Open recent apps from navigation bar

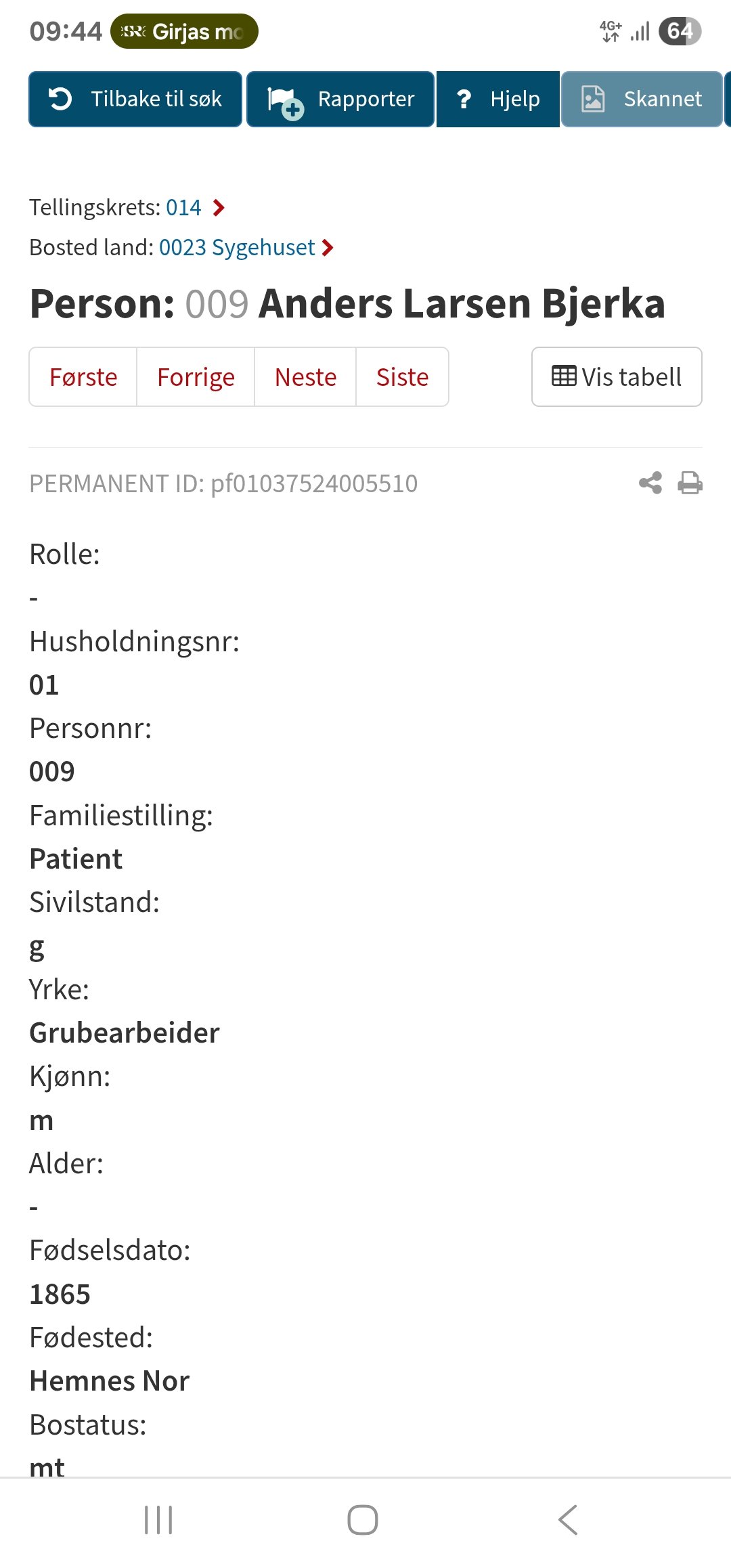point(159,1520)
